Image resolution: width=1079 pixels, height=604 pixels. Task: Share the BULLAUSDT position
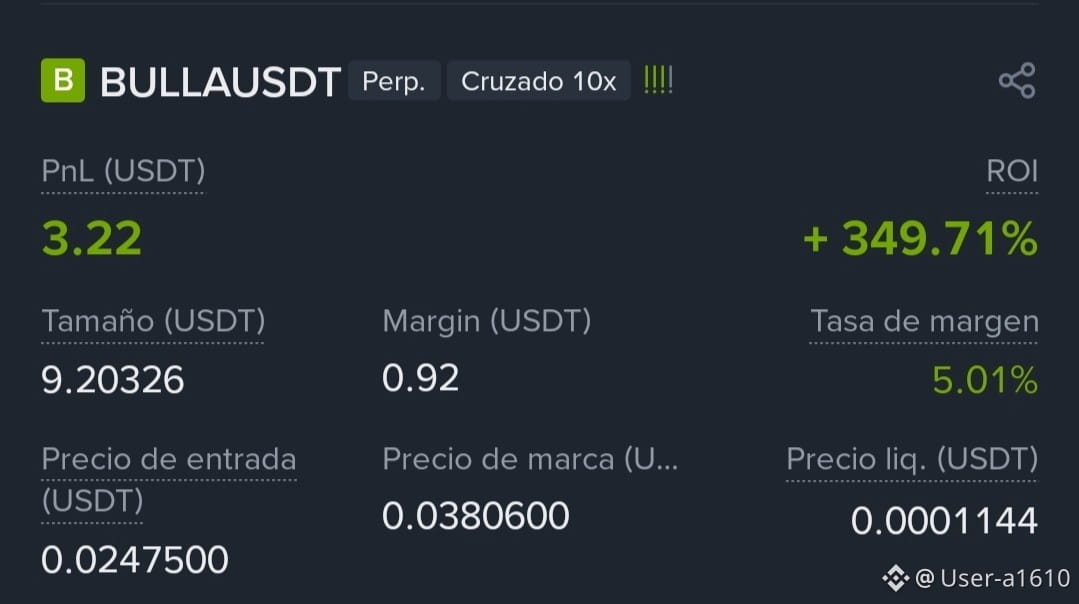point(1016,81)
